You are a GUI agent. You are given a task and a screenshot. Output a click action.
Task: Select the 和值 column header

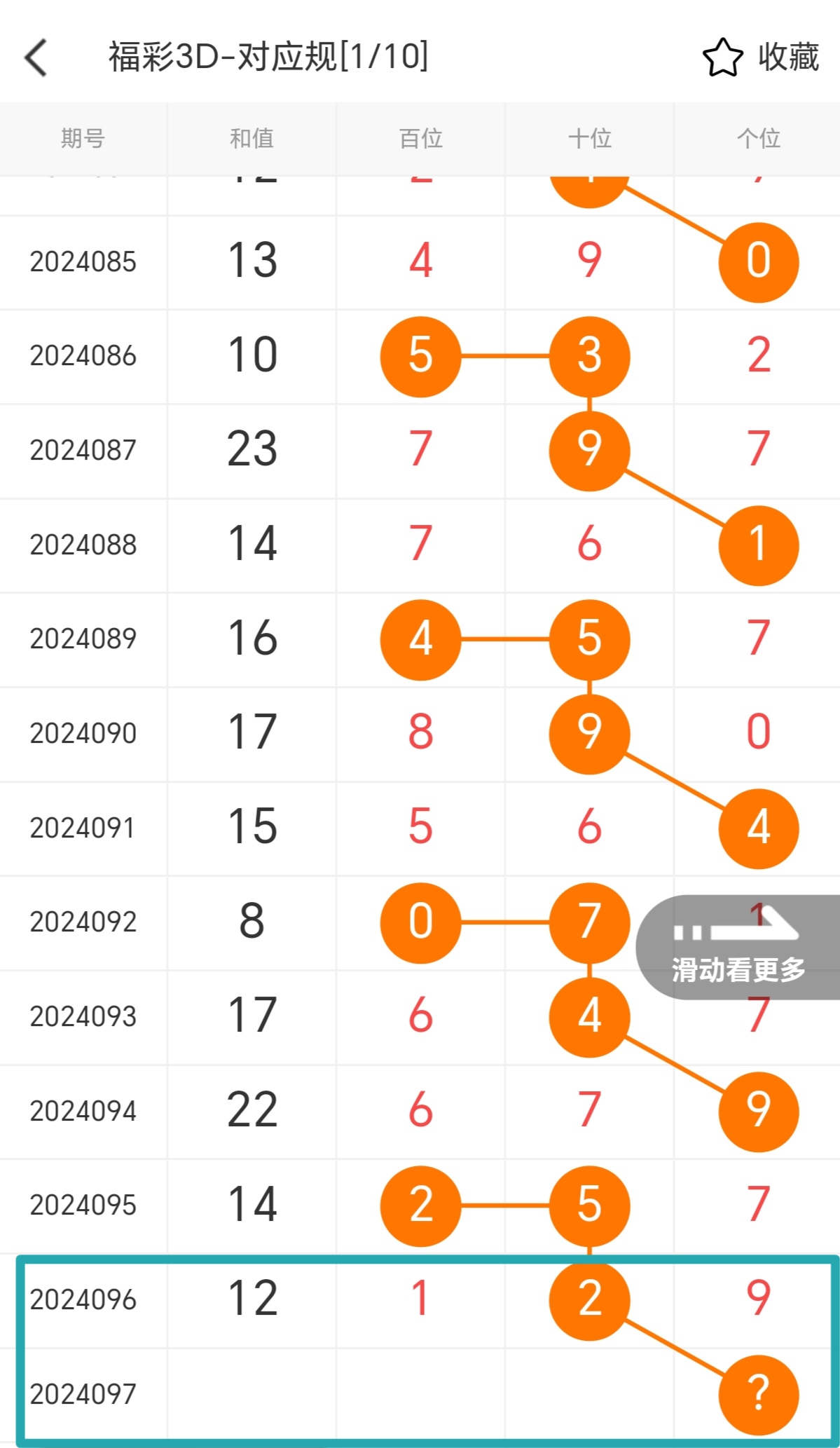pos(252,138)
